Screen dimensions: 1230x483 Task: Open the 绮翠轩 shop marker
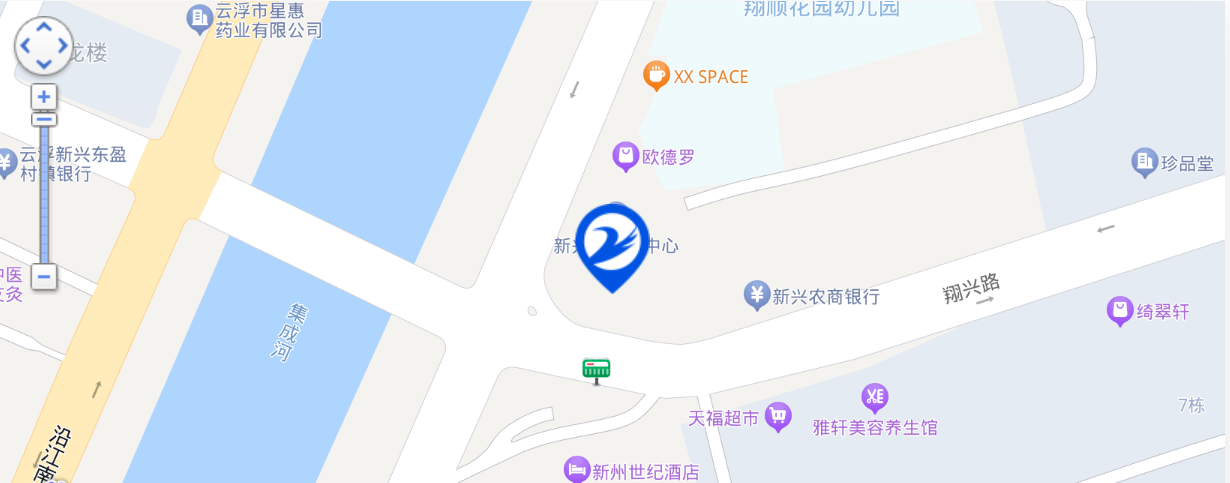[x=1120, y=310]
